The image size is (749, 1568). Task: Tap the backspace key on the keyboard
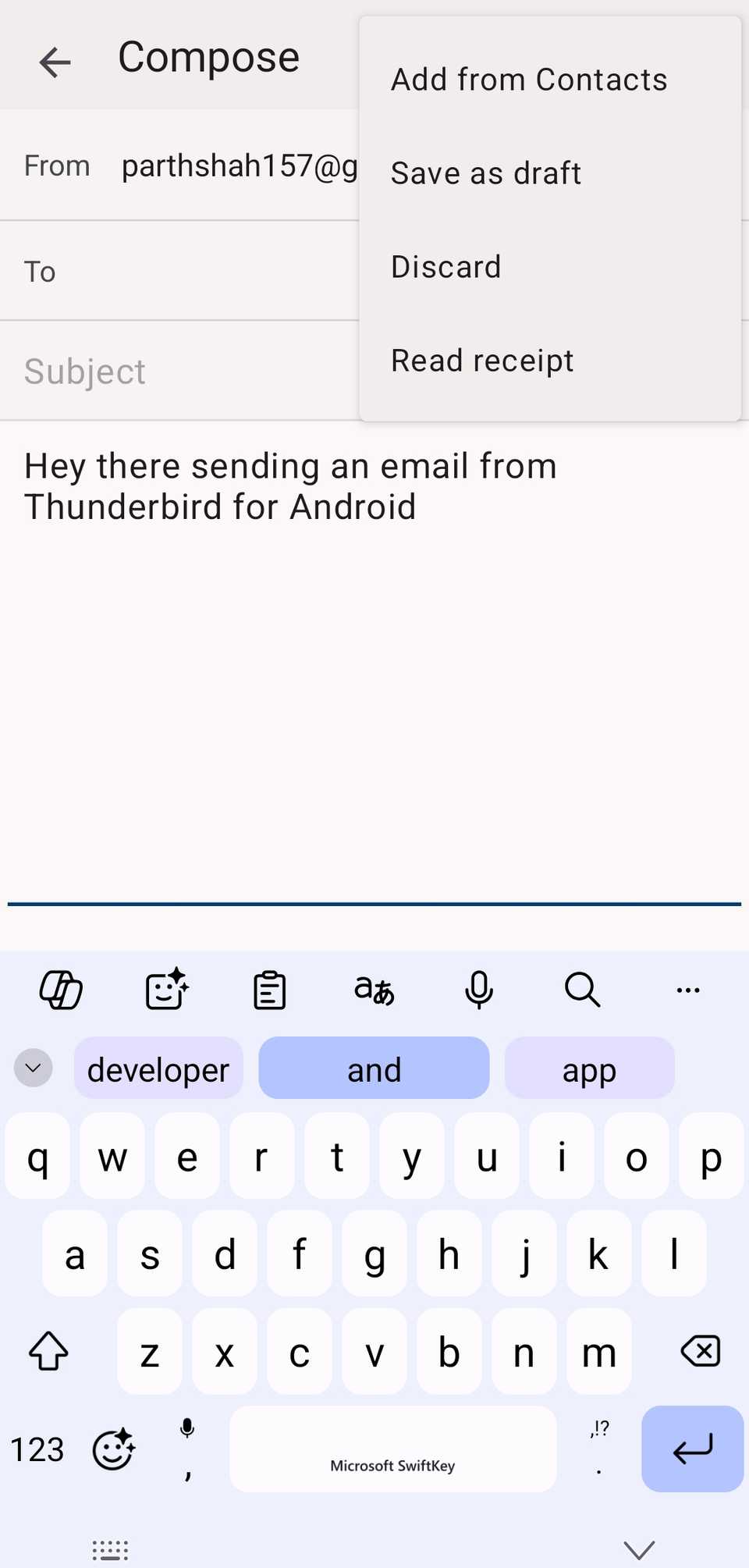(x=699, y=1352)
